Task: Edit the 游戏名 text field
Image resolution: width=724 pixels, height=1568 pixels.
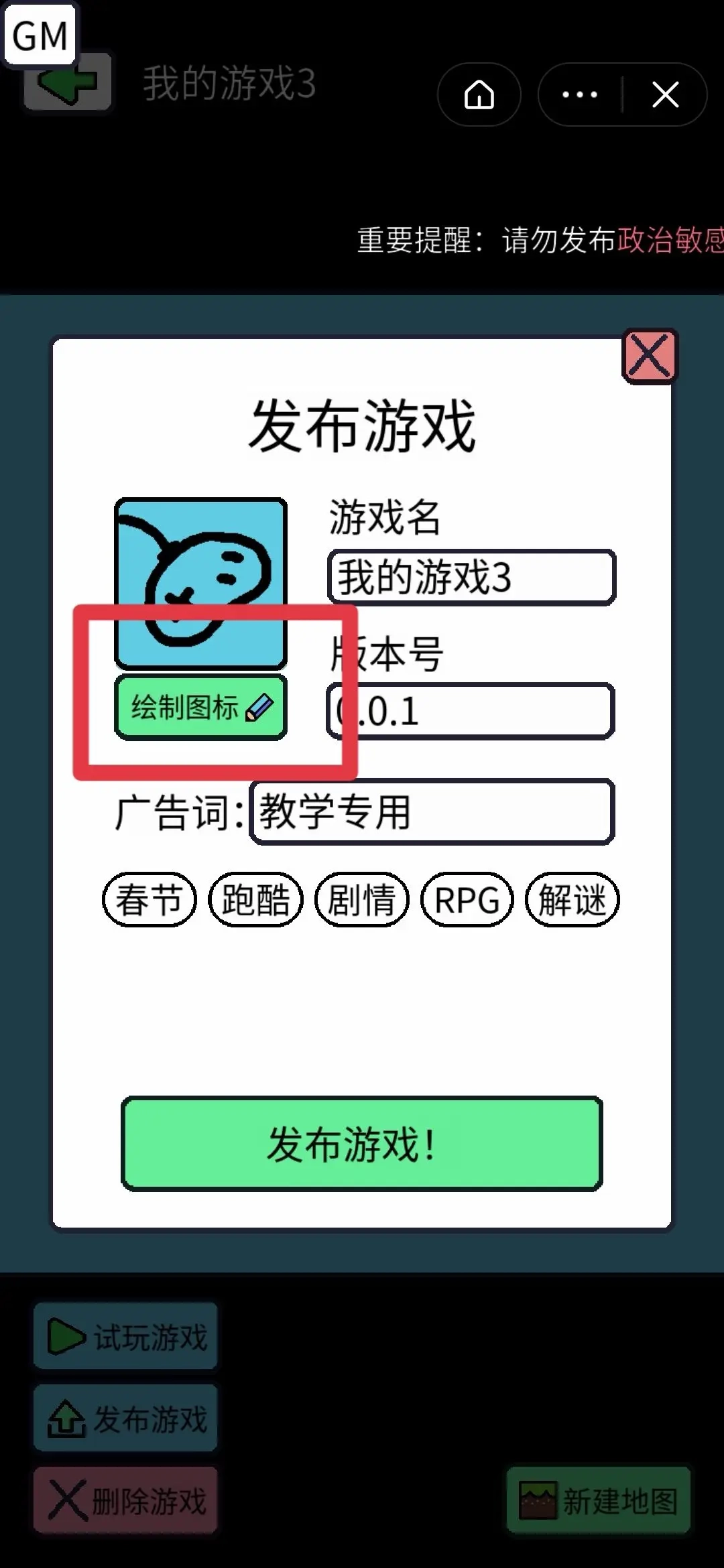Action: click(471, 578)
